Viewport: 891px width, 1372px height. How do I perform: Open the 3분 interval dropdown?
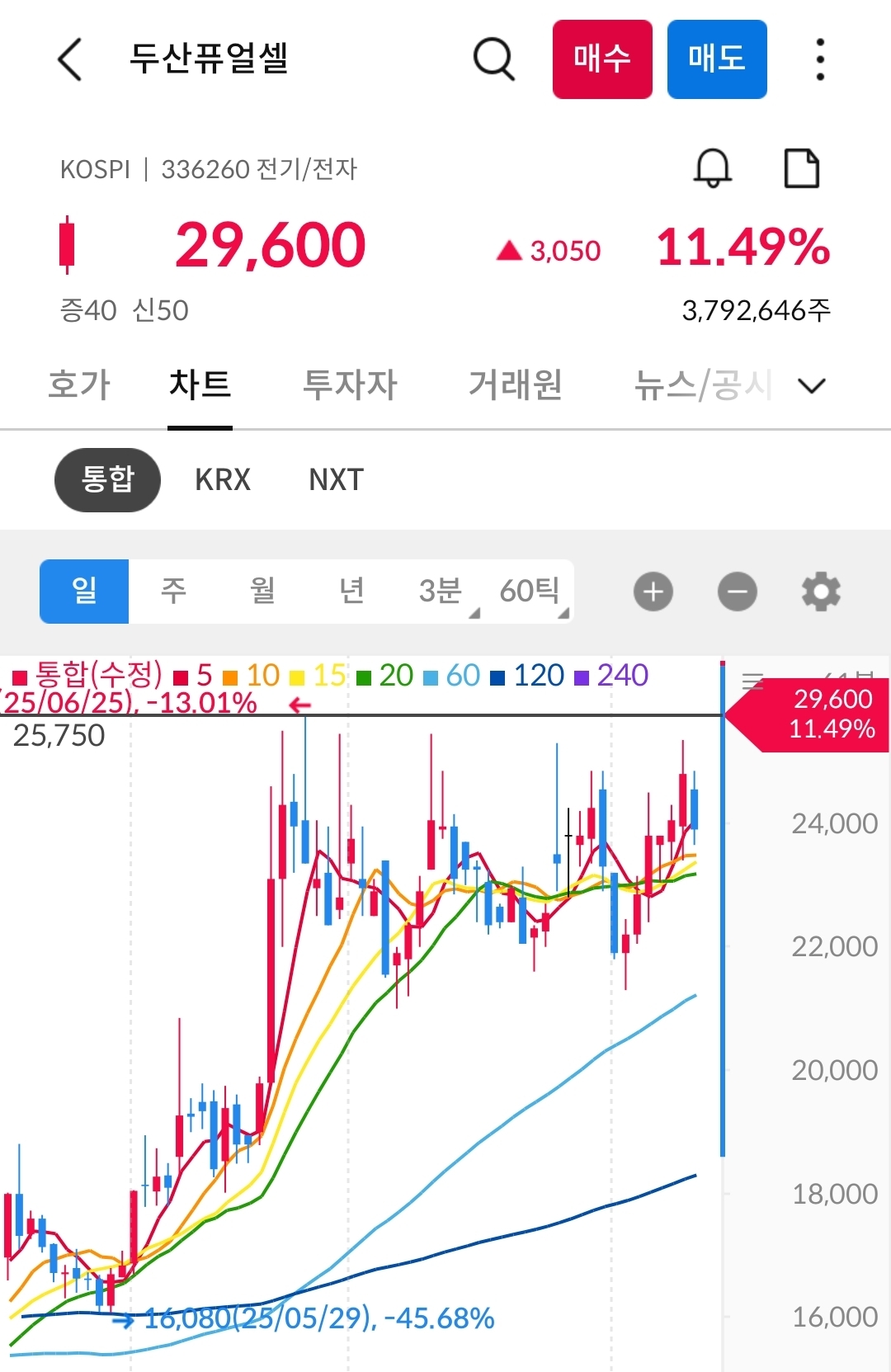(441, 591)
